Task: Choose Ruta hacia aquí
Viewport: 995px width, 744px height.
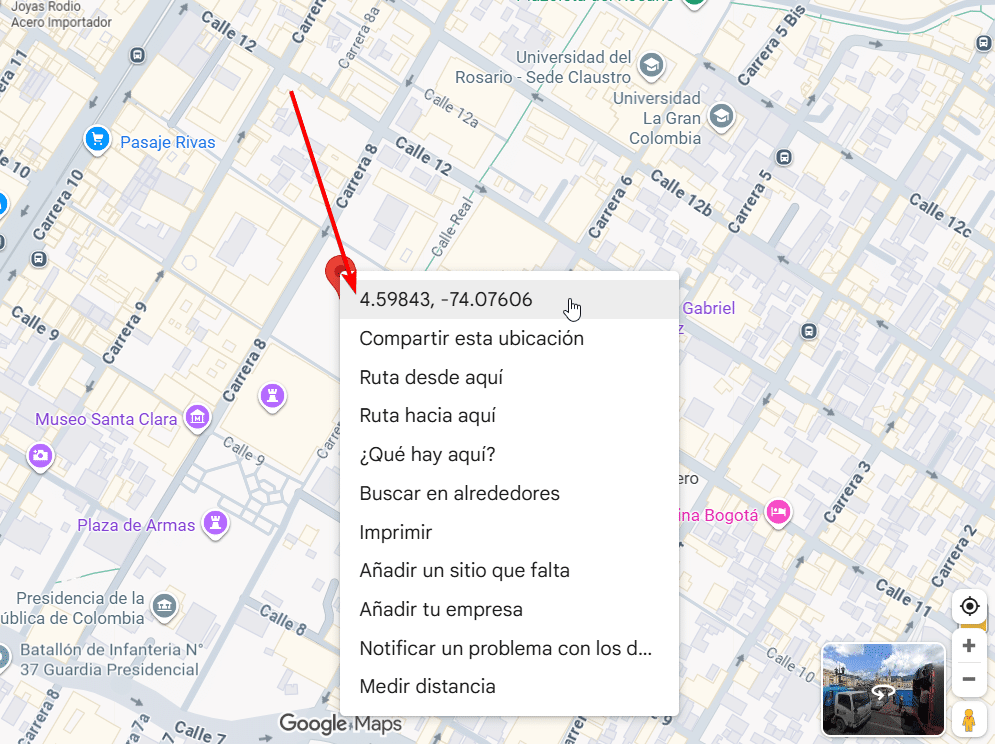Action: click(427, 416)
